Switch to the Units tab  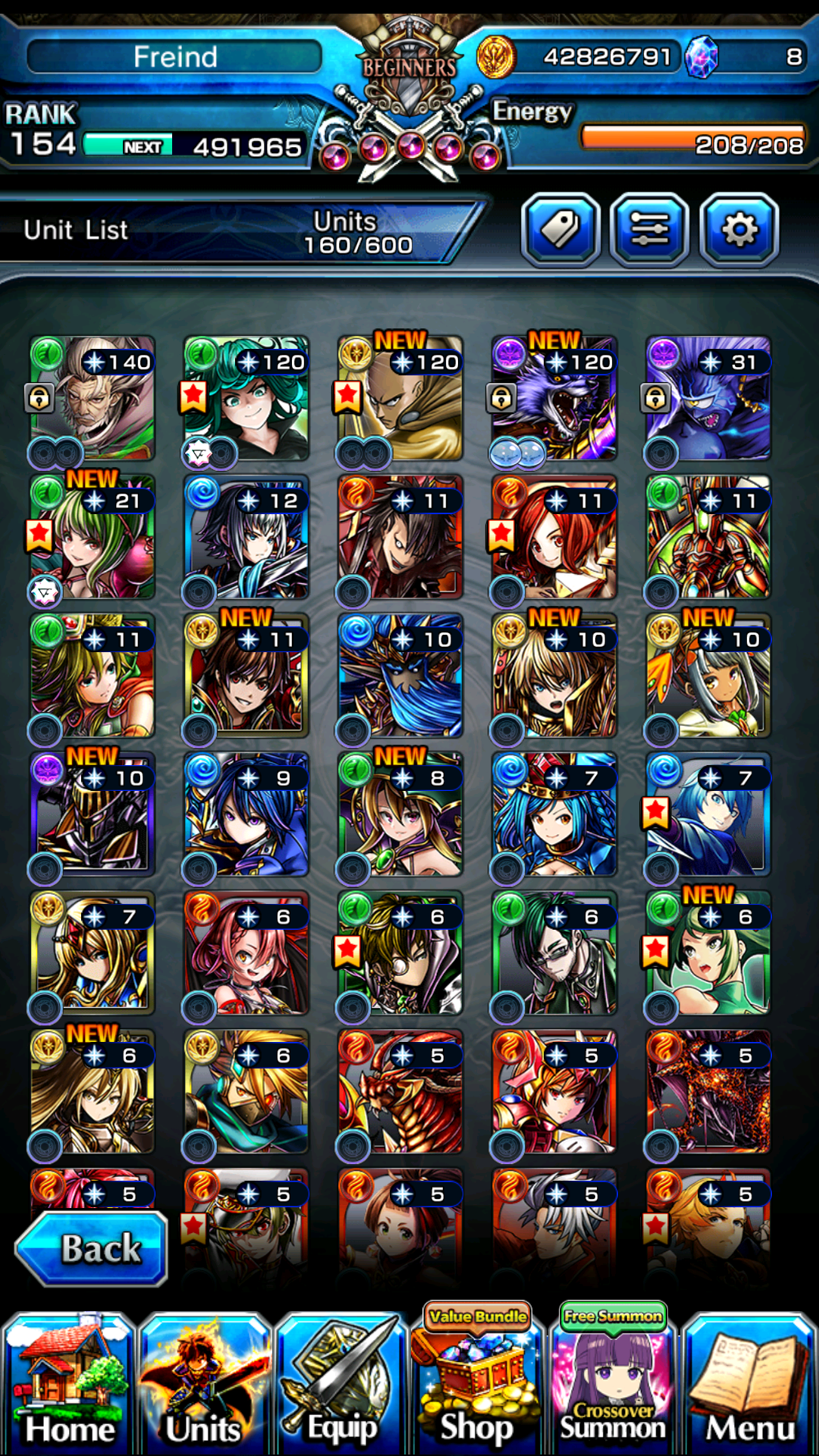pyautogui.click(x=205, y=1383)
